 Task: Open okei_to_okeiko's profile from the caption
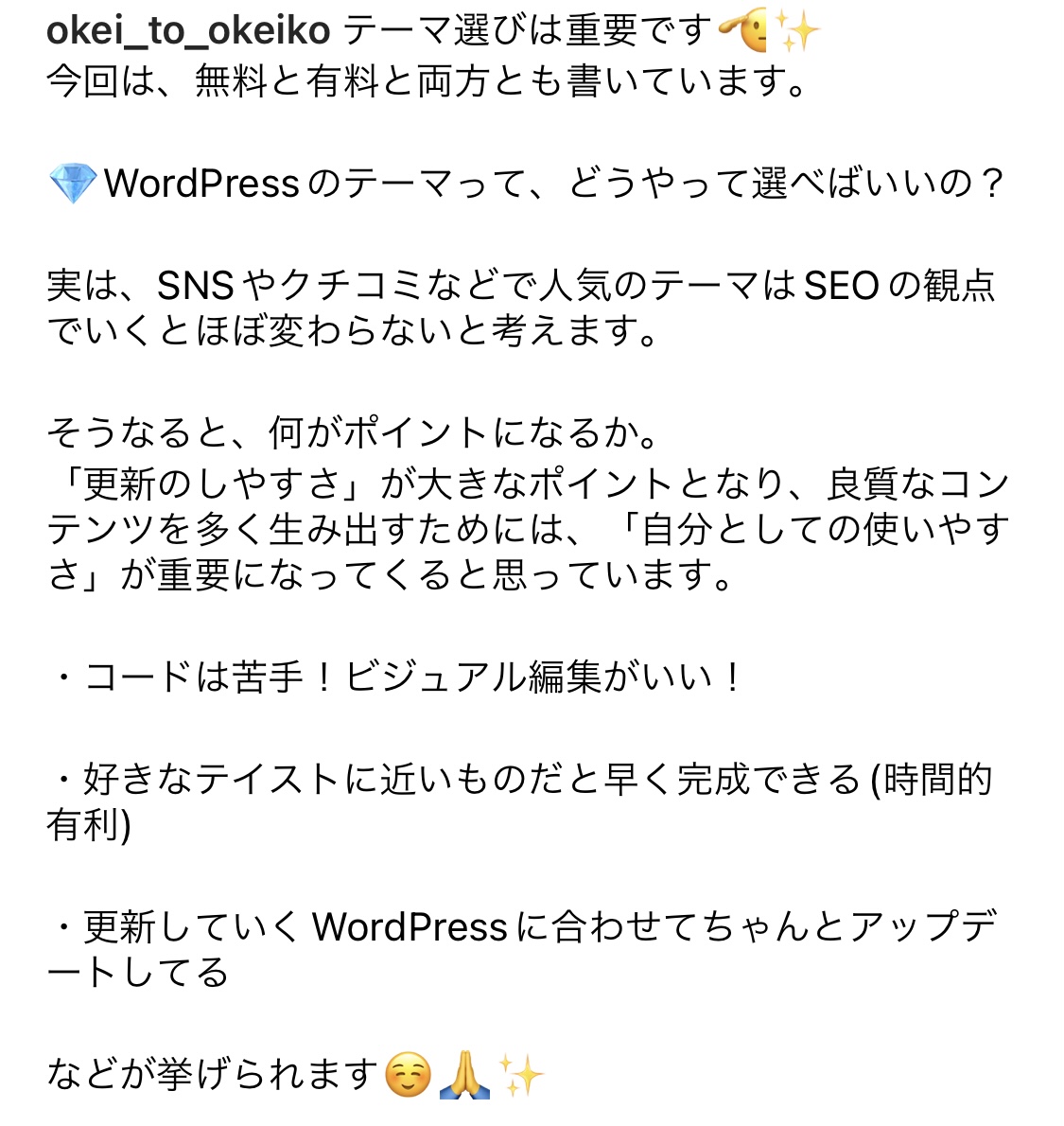(x=188, y=32)
